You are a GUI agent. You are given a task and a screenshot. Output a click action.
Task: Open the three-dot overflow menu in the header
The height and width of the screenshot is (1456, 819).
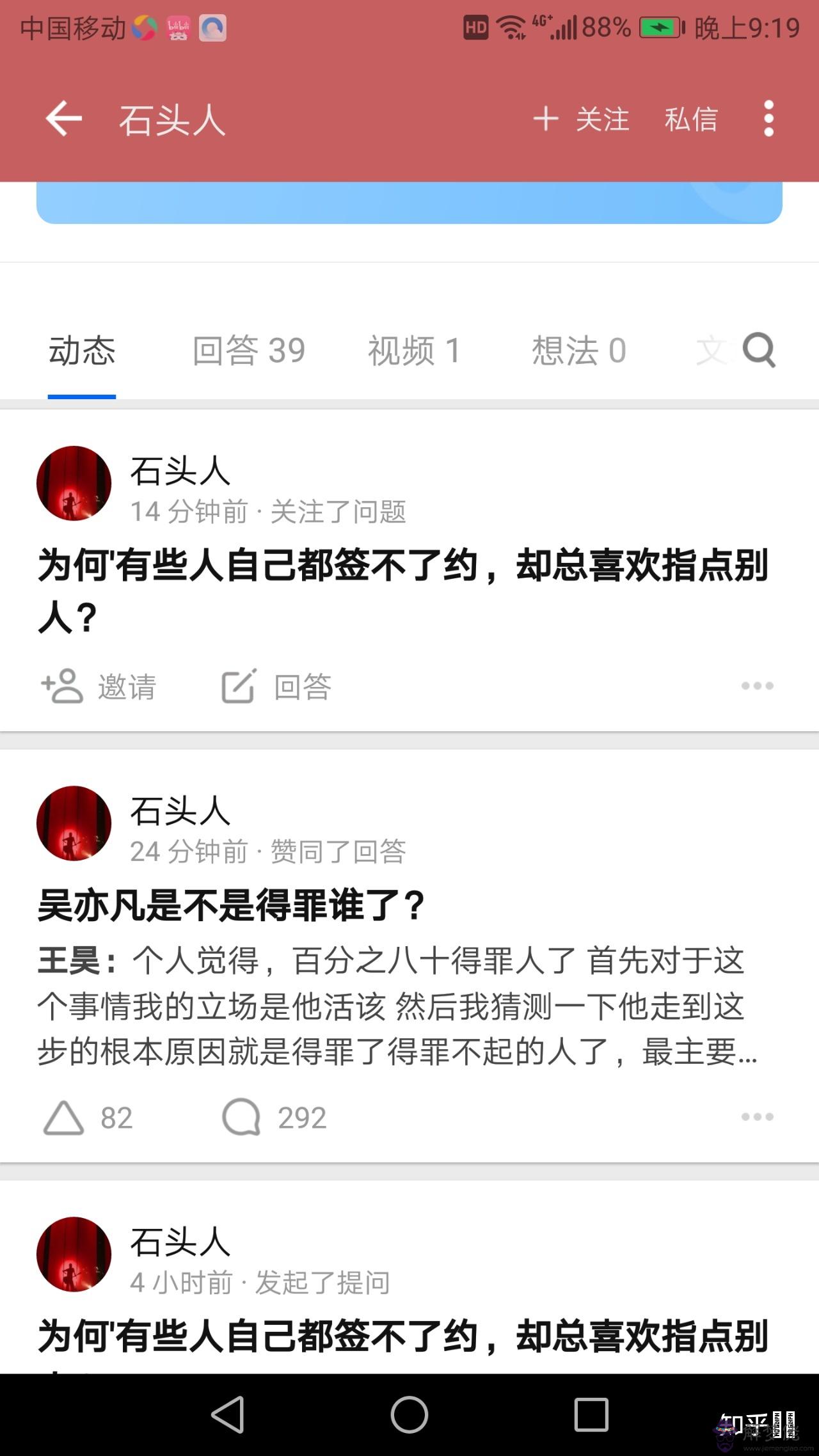(x=768, y=119)
